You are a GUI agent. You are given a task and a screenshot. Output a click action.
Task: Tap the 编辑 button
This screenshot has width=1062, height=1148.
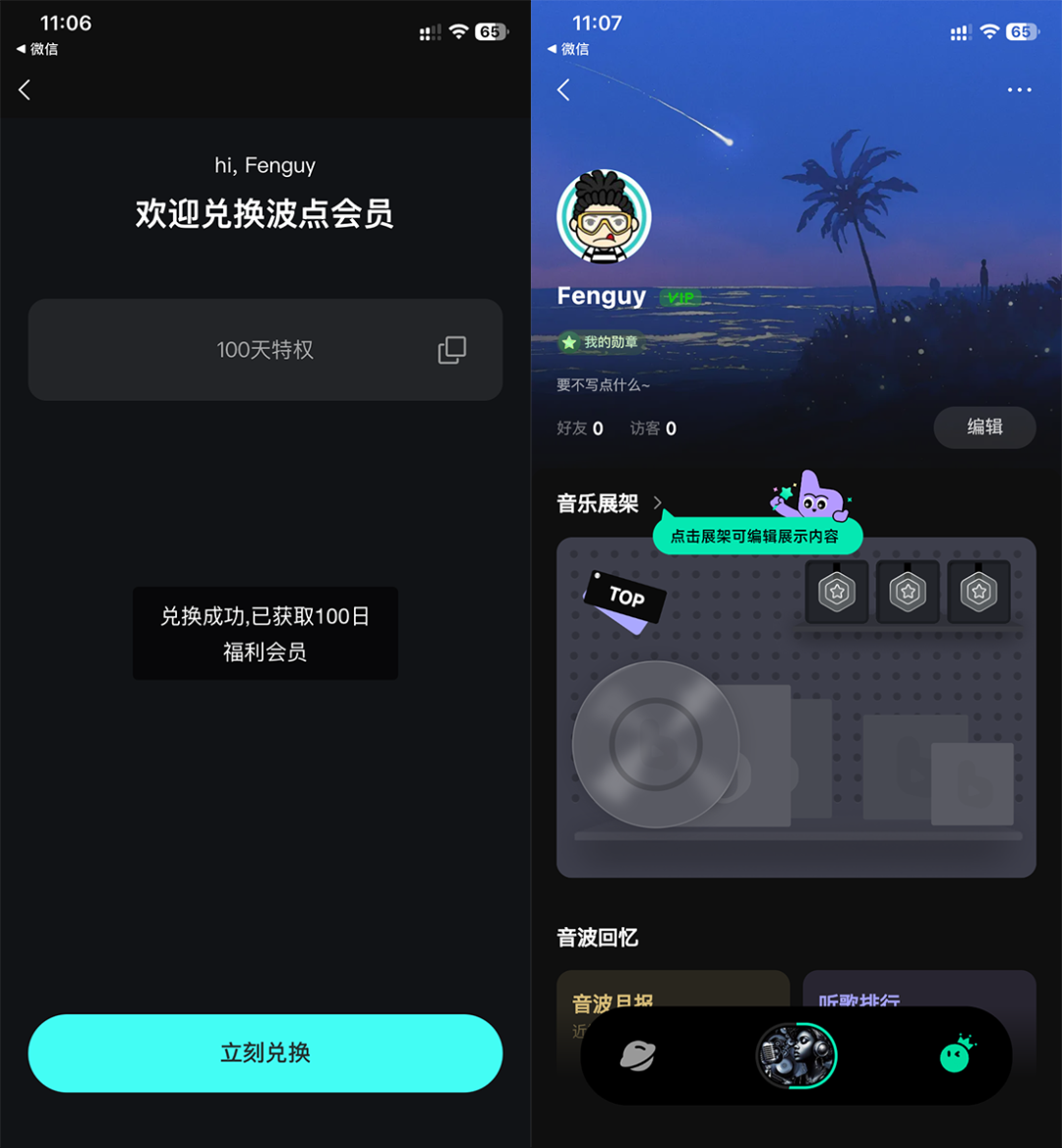(983, 427)
